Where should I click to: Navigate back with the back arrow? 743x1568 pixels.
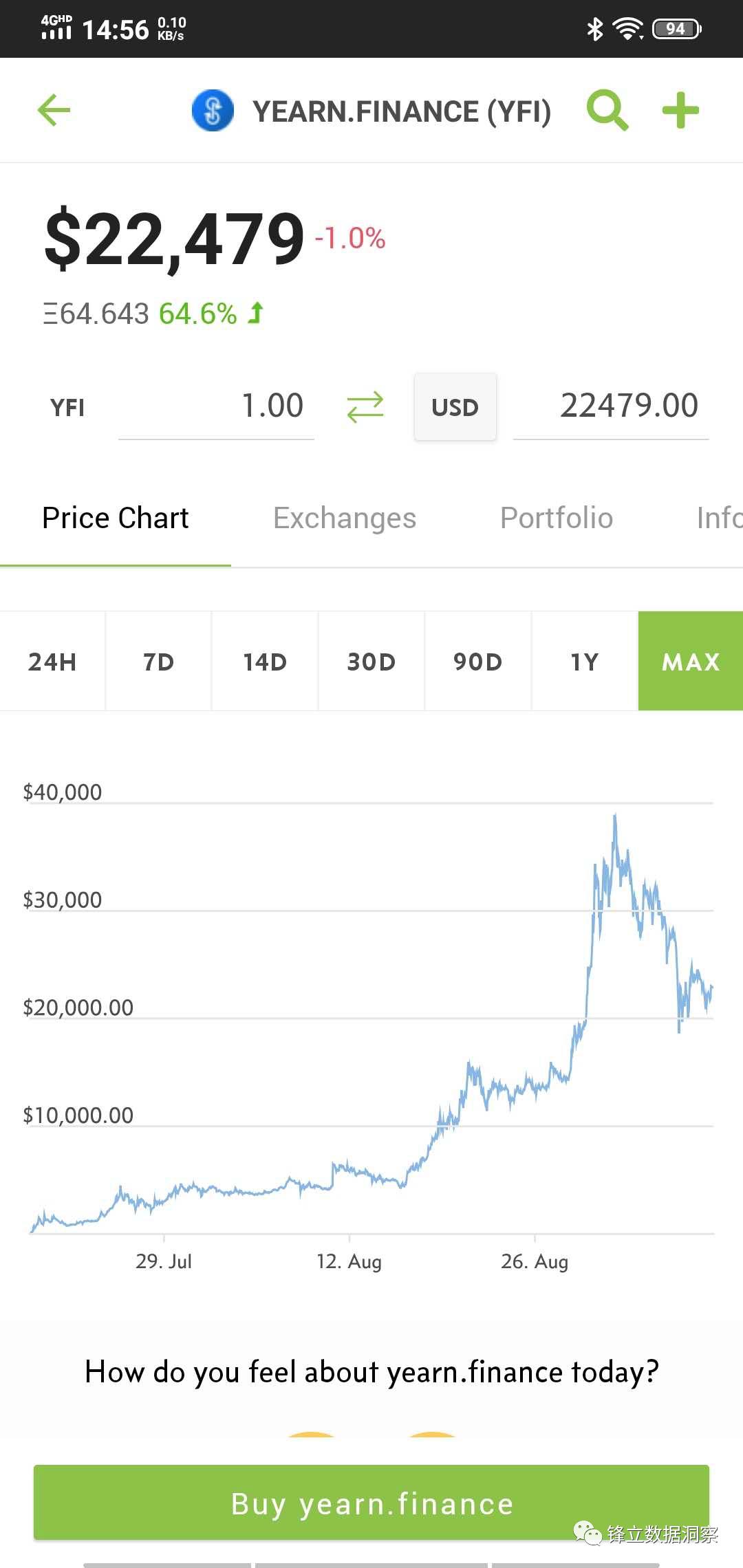[x=54, y=110]
